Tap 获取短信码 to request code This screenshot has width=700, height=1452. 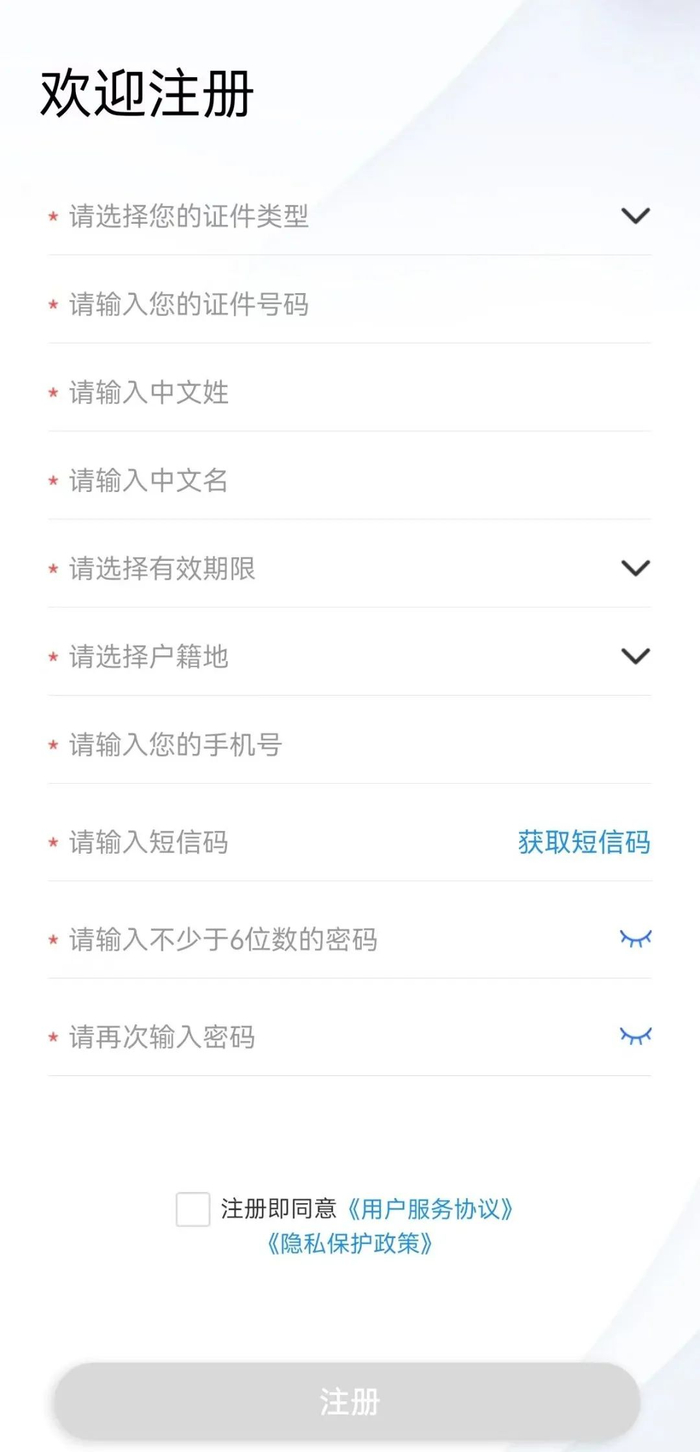pos(584,842)
